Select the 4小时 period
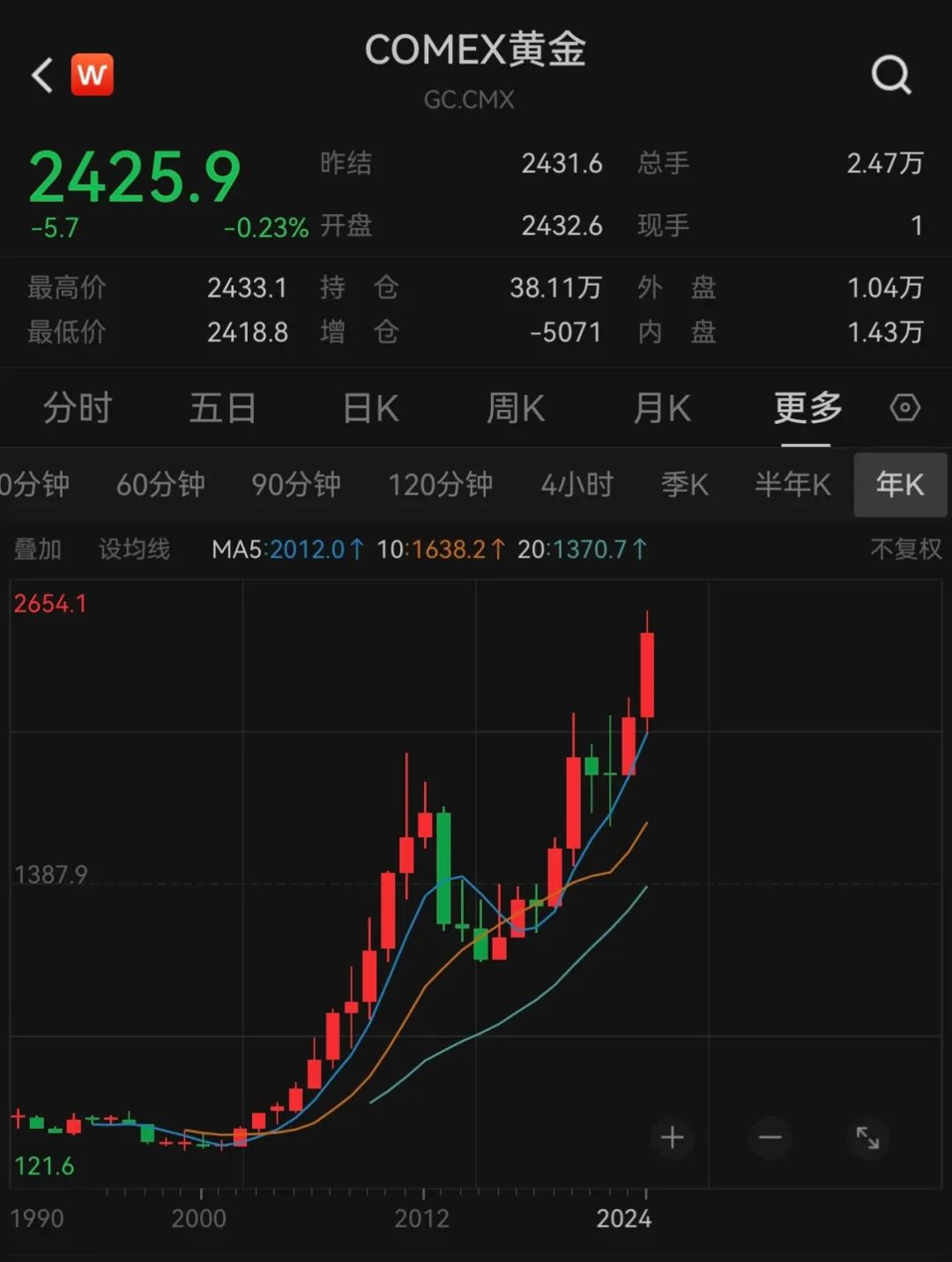 click(576, 484)
